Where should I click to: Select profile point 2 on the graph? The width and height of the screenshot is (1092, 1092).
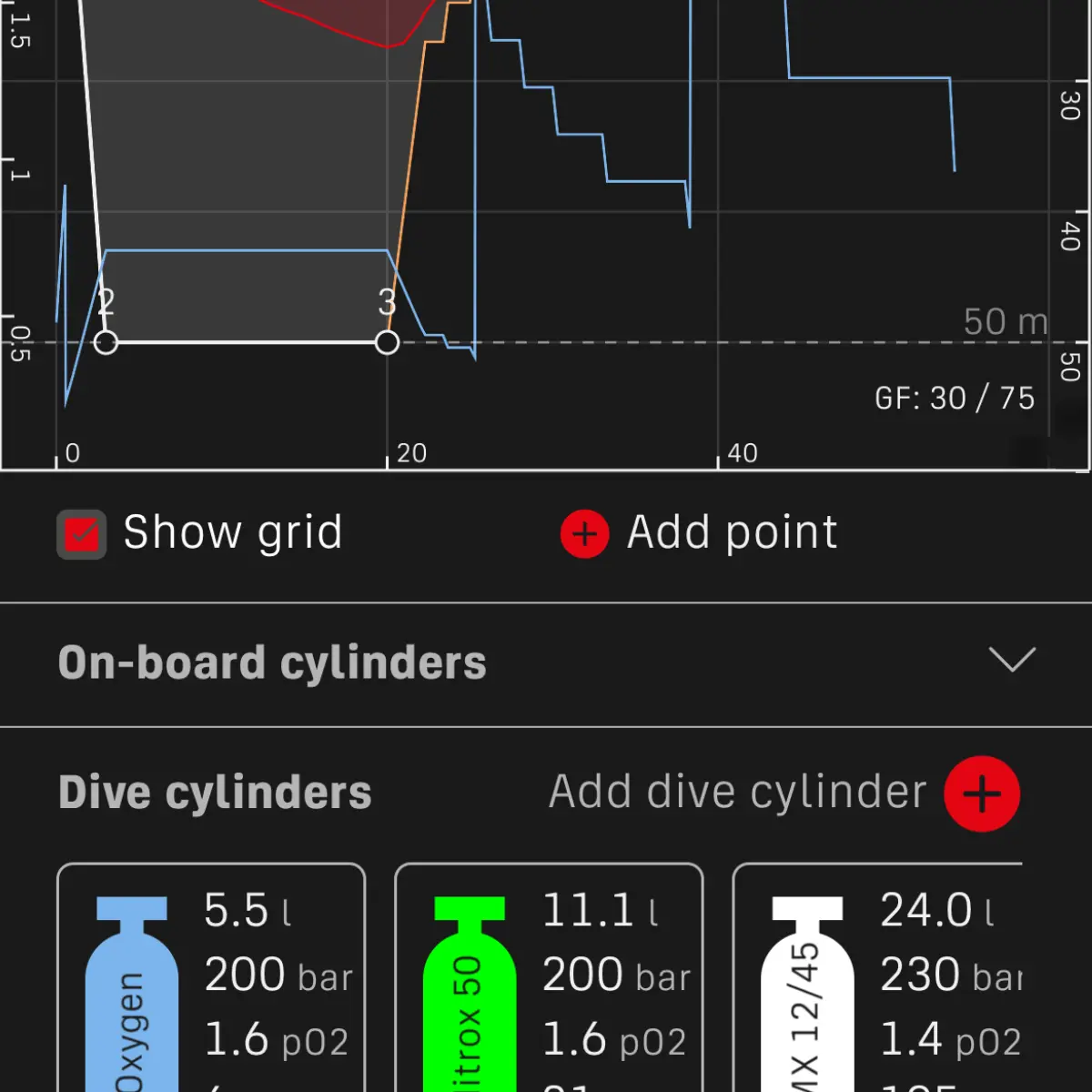106,343
